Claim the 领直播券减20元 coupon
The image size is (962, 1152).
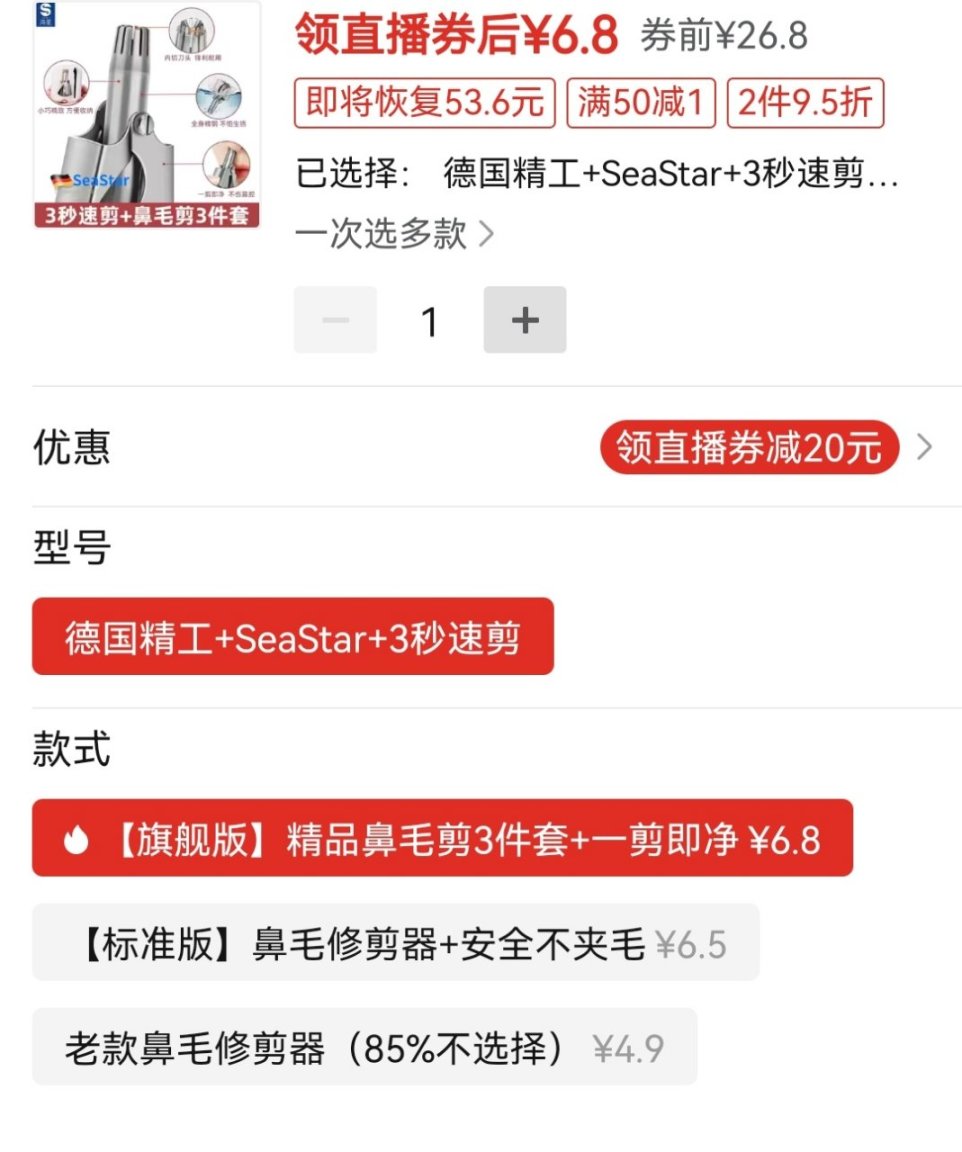click(x=750, y=448)
